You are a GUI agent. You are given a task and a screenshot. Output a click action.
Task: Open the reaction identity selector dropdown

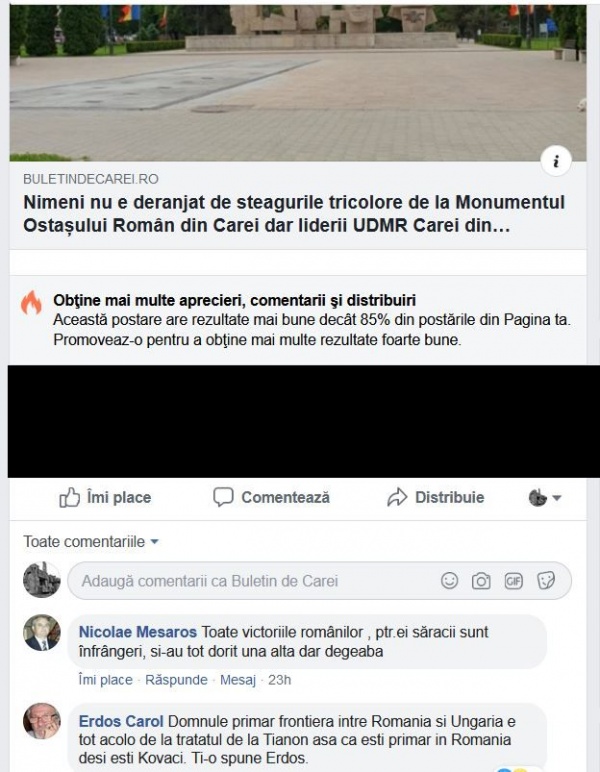pos(545,497)
